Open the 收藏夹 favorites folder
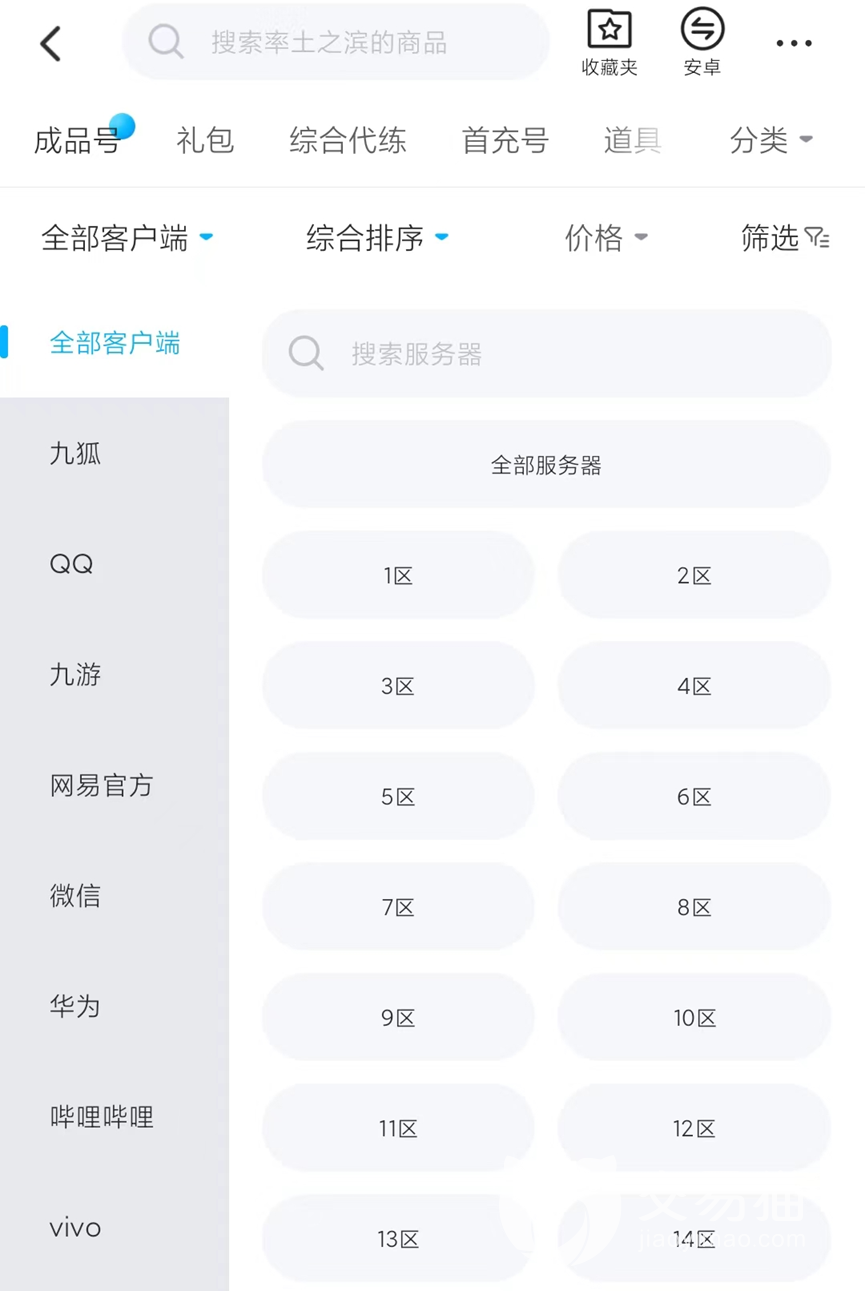 coord(609,43)
